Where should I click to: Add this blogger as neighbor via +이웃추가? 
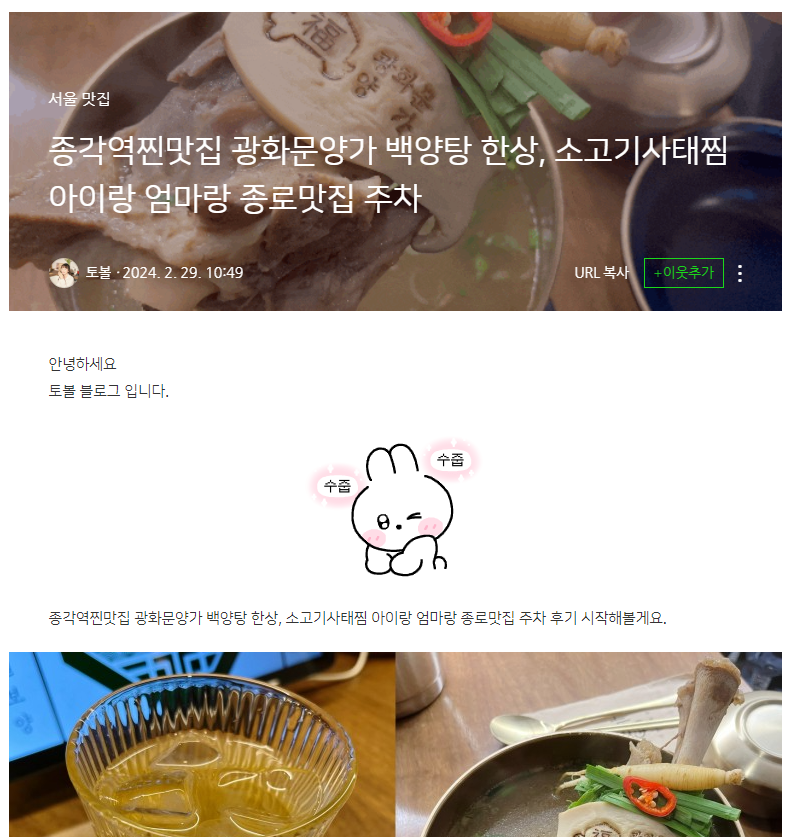683,273
